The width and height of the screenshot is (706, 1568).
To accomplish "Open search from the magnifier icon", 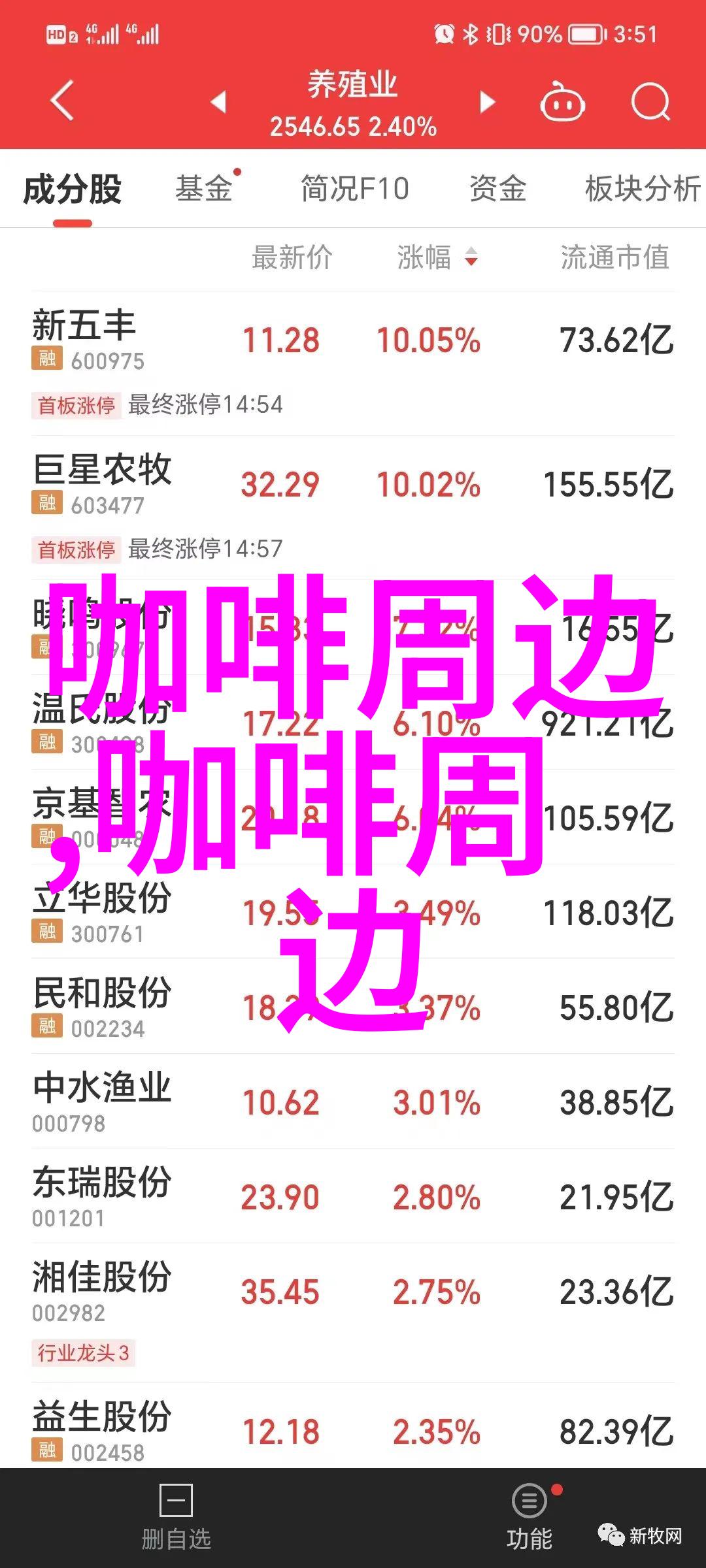I will [651, 102].
